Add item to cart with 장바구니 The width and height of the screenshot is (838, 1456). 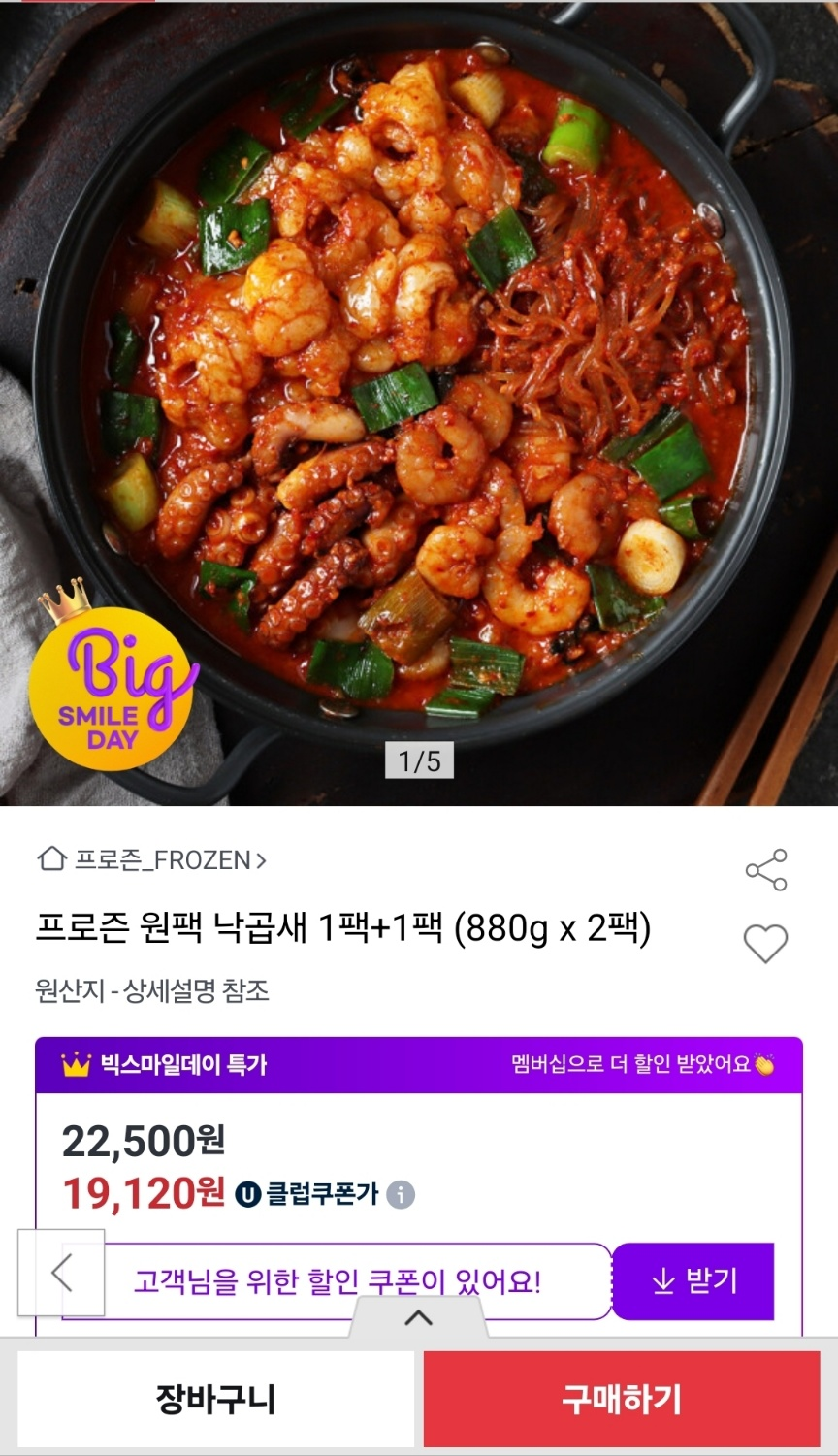[215, 1399]
